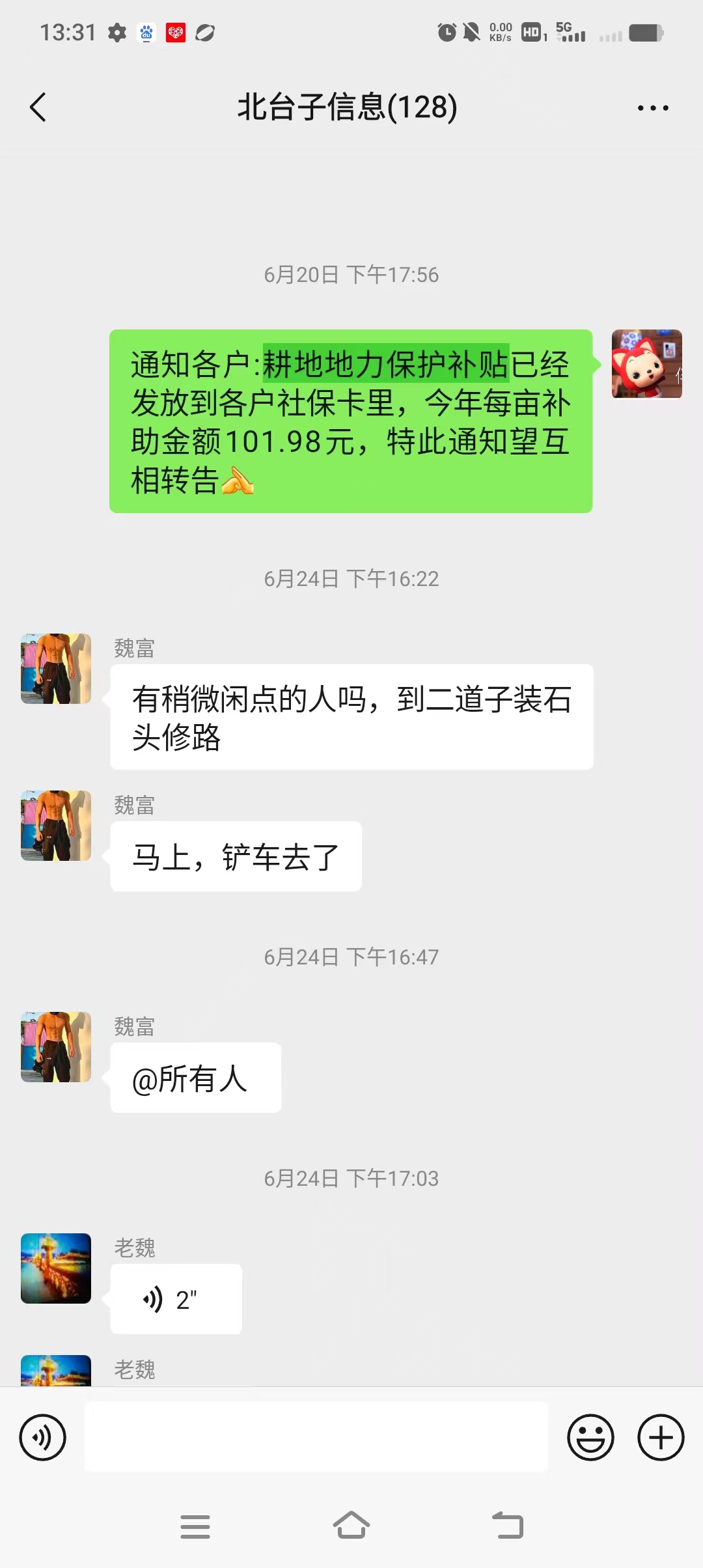Open the plus attachment menu
Viewport: 703px width, 1568px height.
point(661,1437)
